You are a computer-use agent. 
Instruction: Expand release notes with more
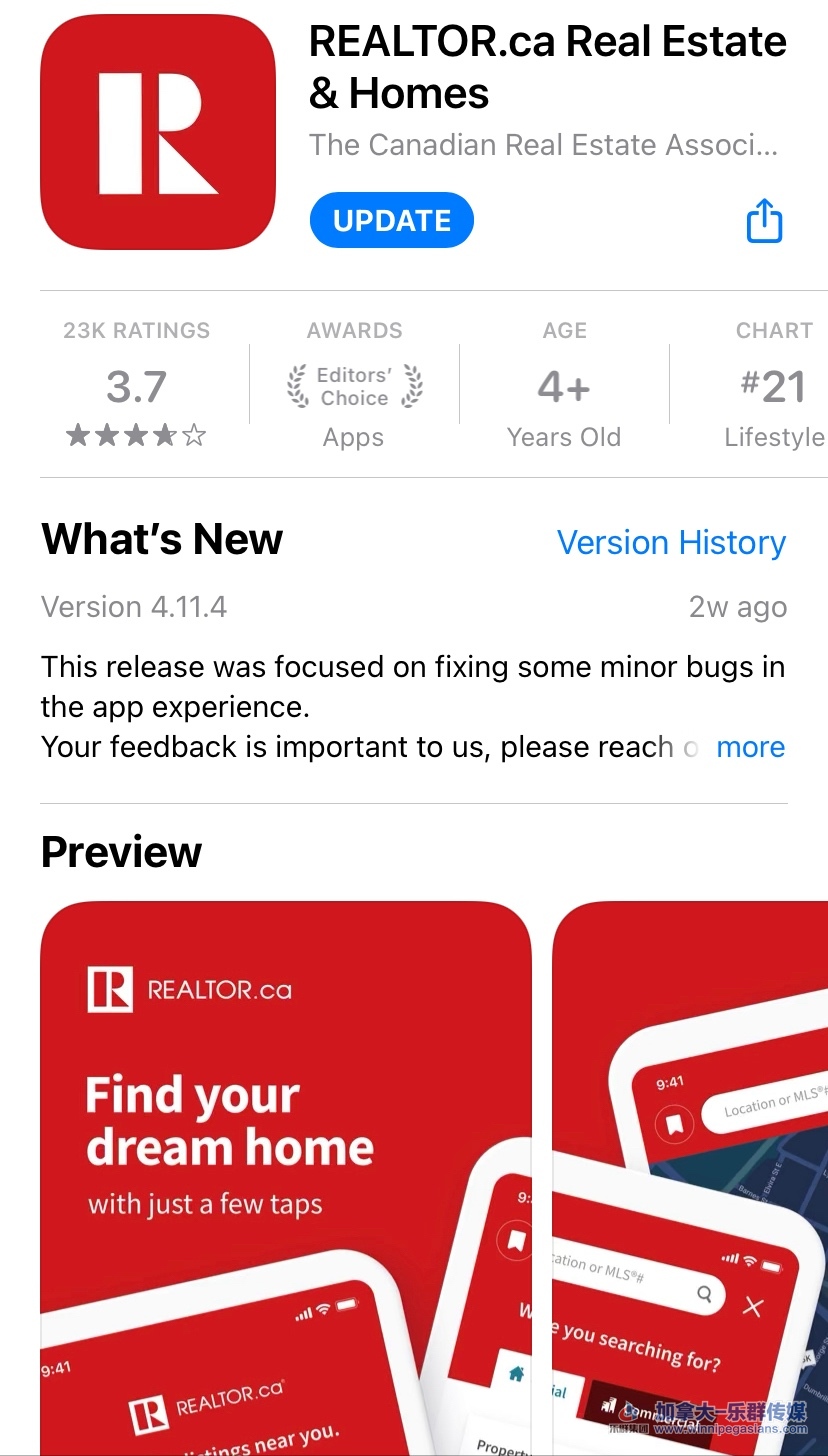(750, 747)
